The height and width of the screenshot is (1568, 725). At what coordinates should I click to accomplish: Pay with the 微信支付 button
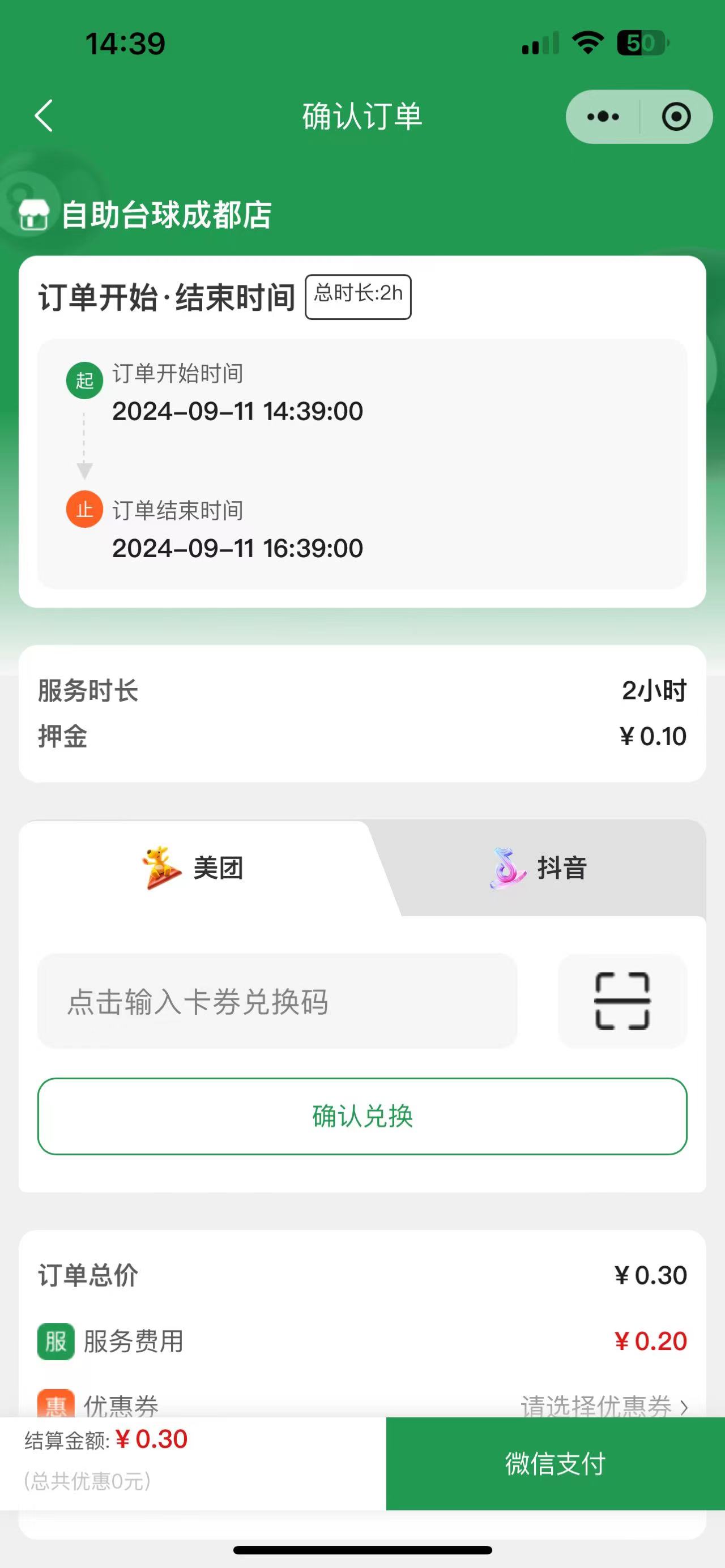[555, 1463]
